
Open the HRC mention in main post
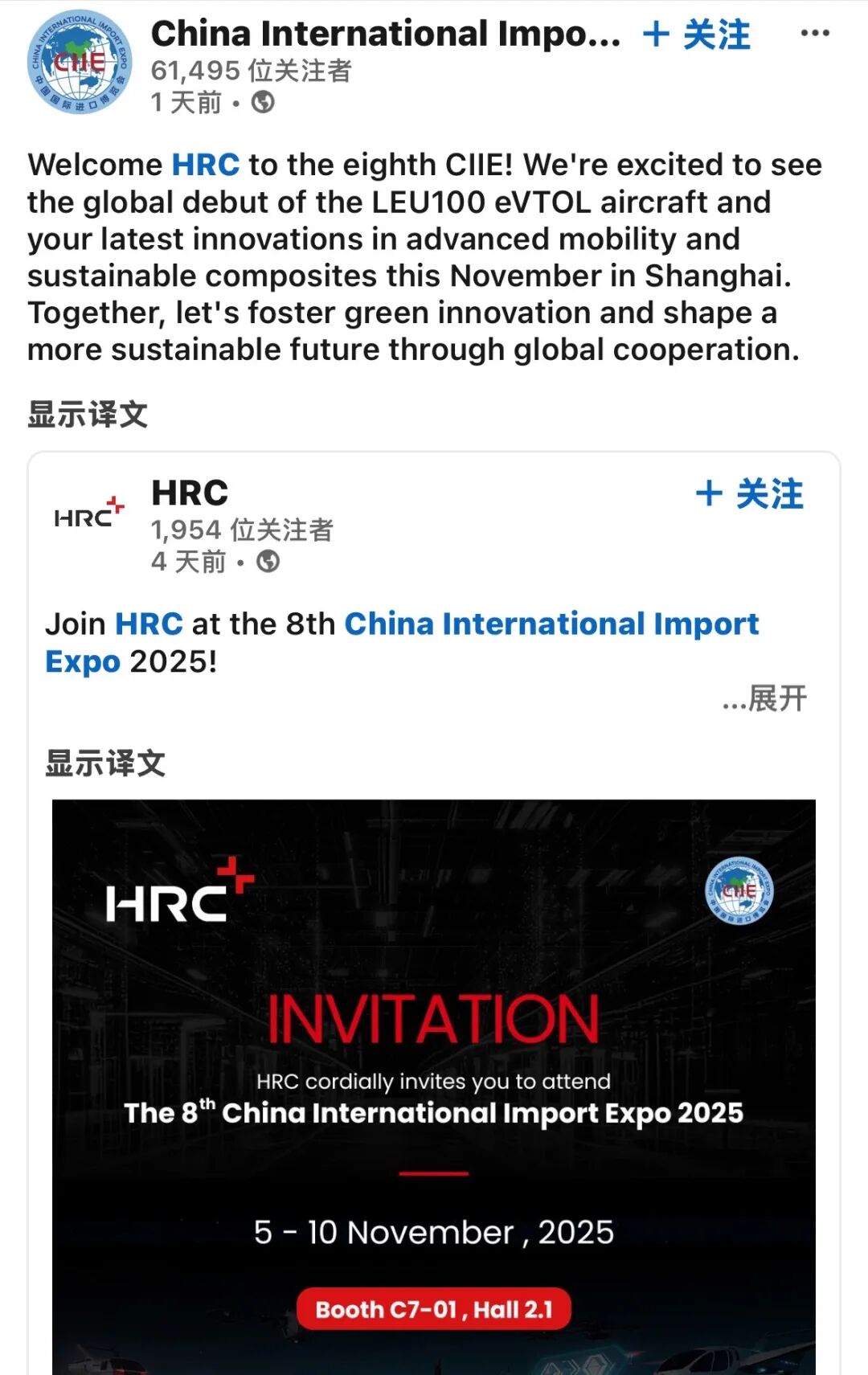(x=206, y=165)
